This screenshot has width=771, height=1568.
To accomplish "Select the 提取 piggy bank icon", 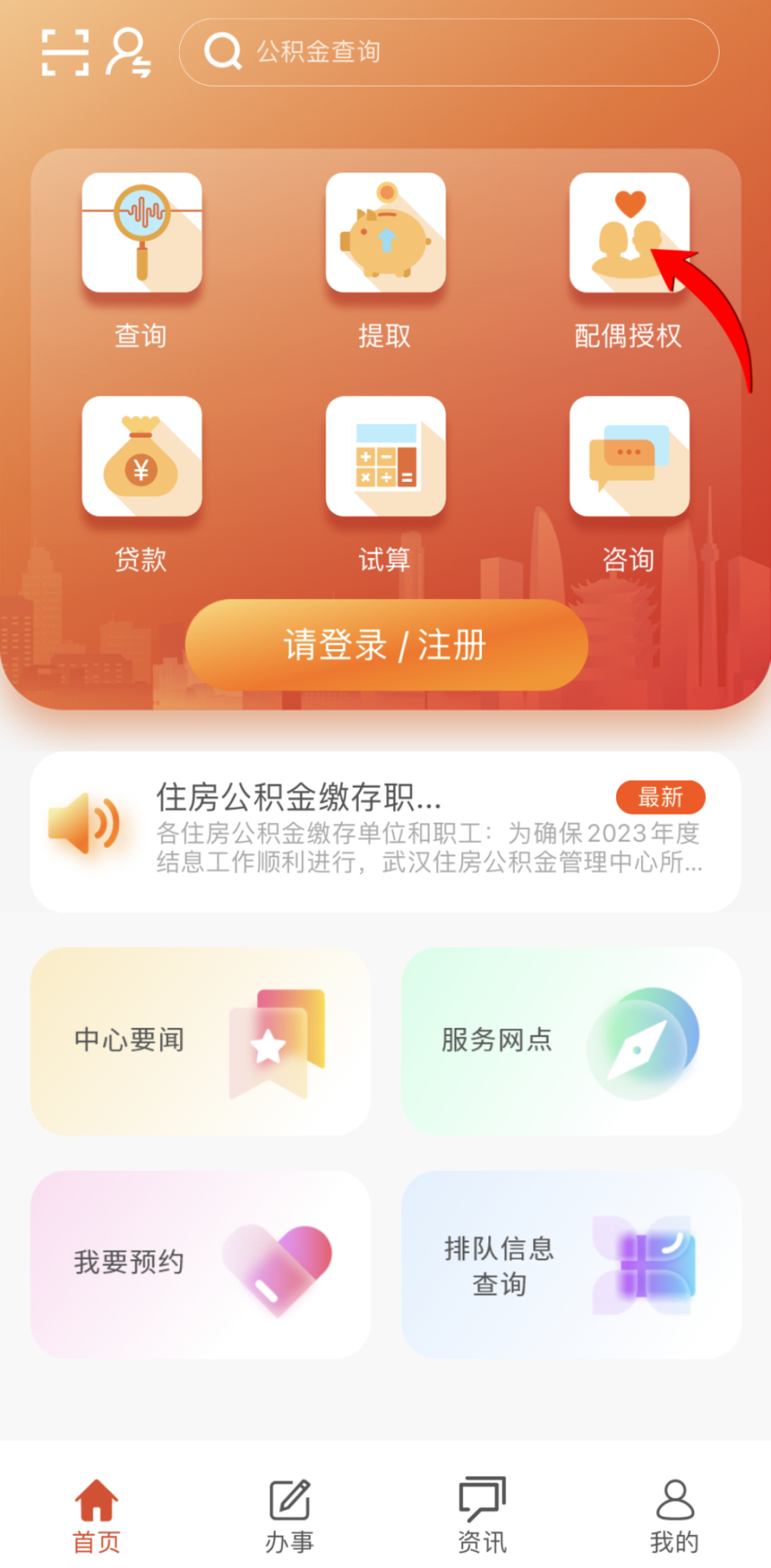I will (x=385, y=233).
